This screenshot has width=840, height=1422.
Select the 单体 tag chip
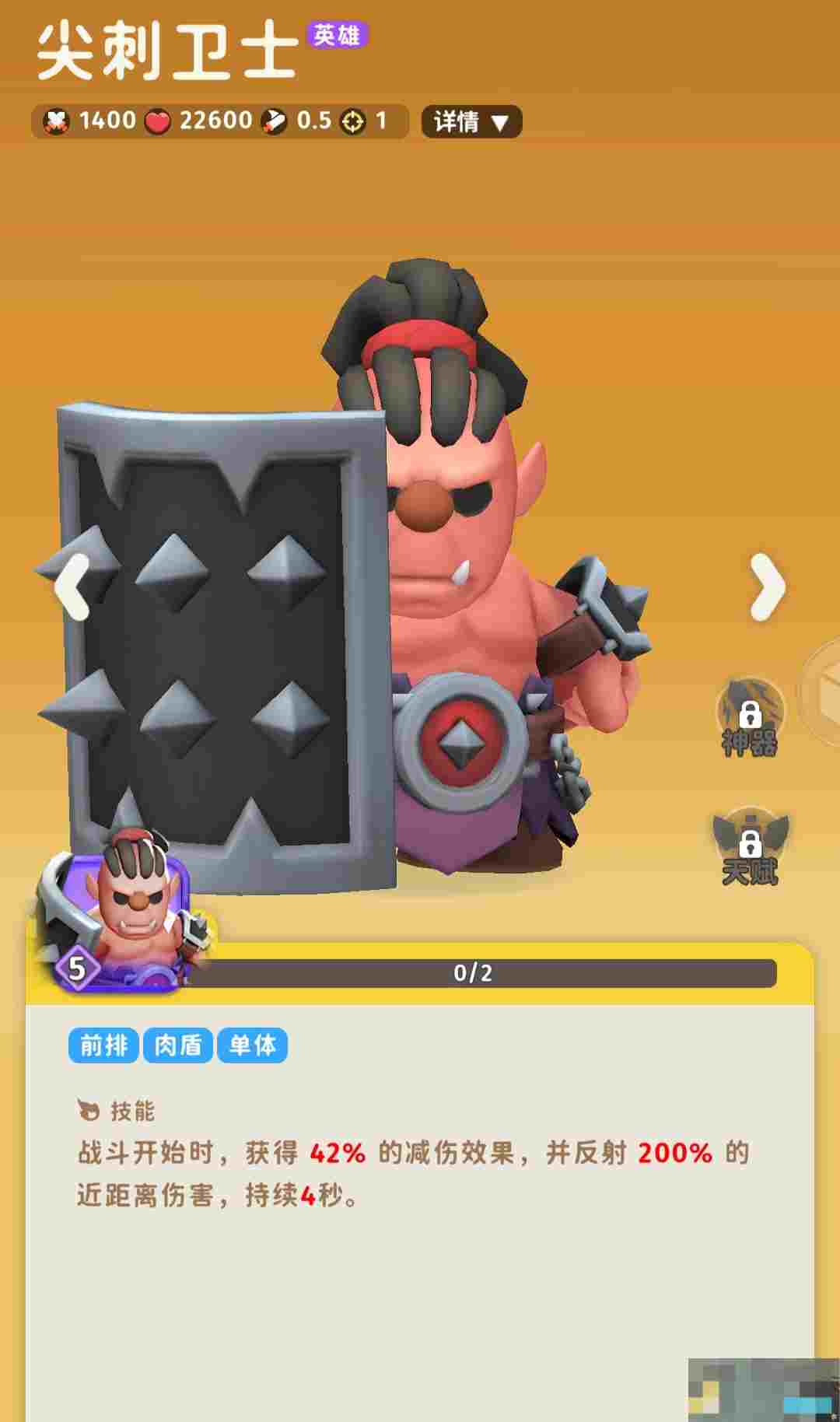click(x=252, y=1045)
